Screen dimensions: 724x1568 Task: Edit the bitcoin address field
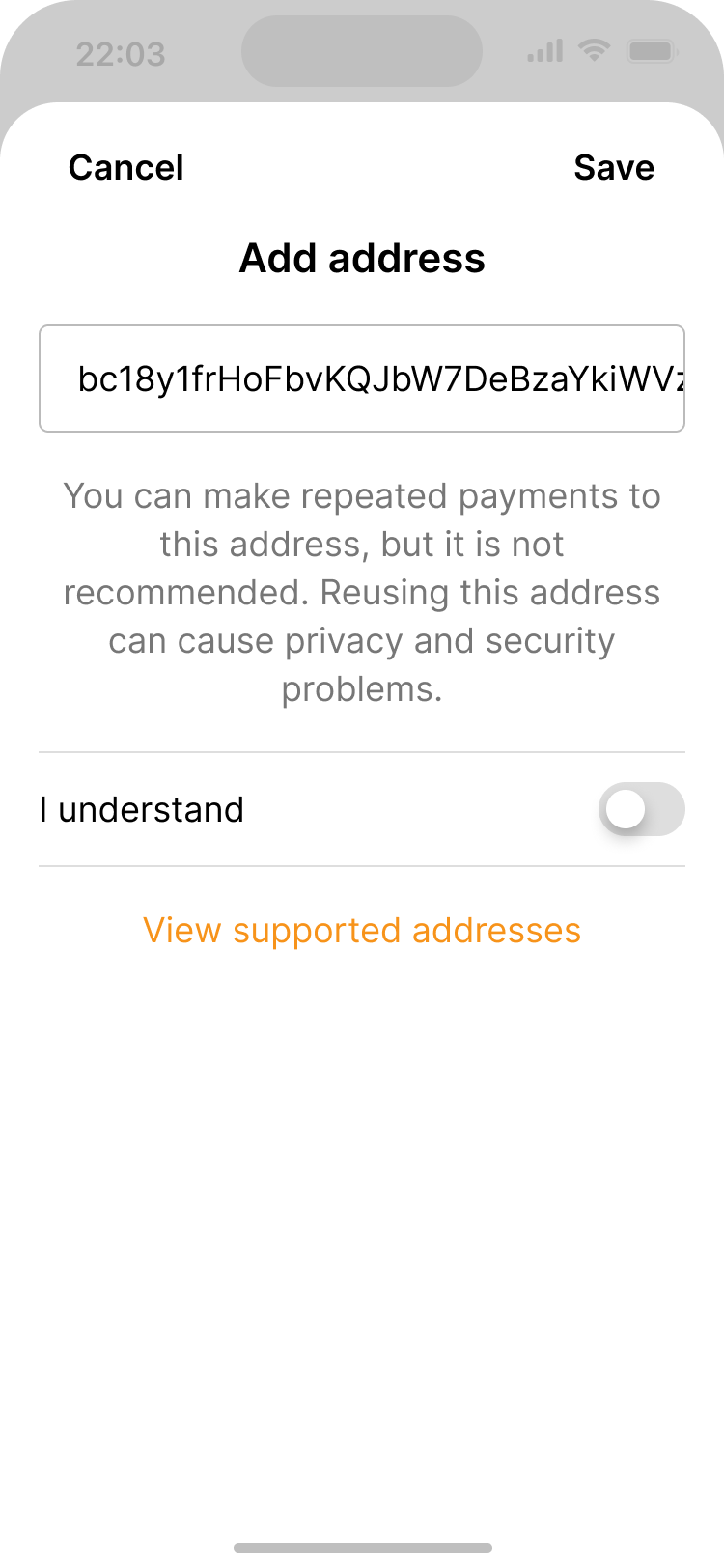tap(362, 379)
